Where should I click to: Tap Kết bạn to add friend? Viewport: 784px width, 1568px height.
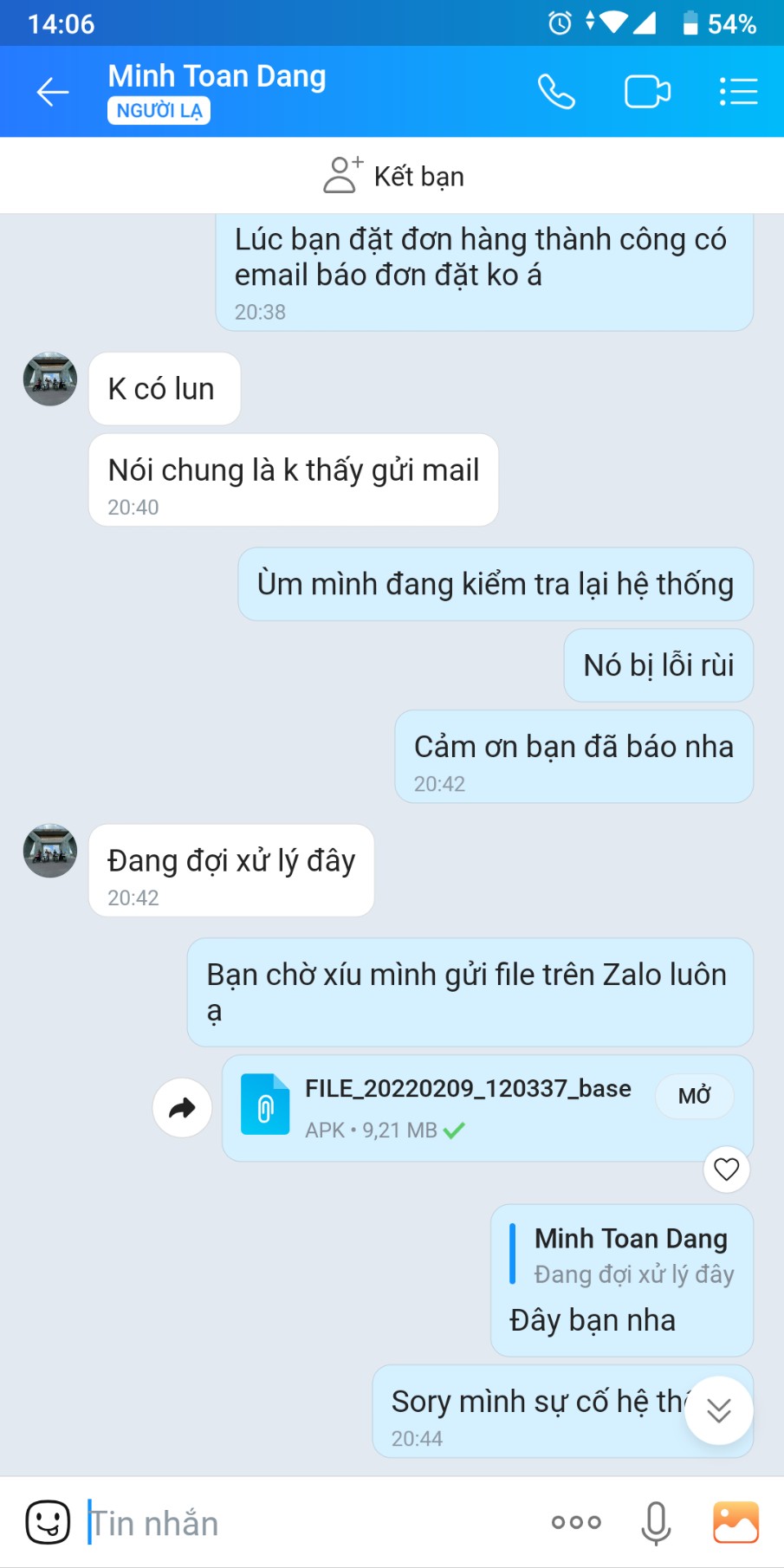(x=393, y=176)
